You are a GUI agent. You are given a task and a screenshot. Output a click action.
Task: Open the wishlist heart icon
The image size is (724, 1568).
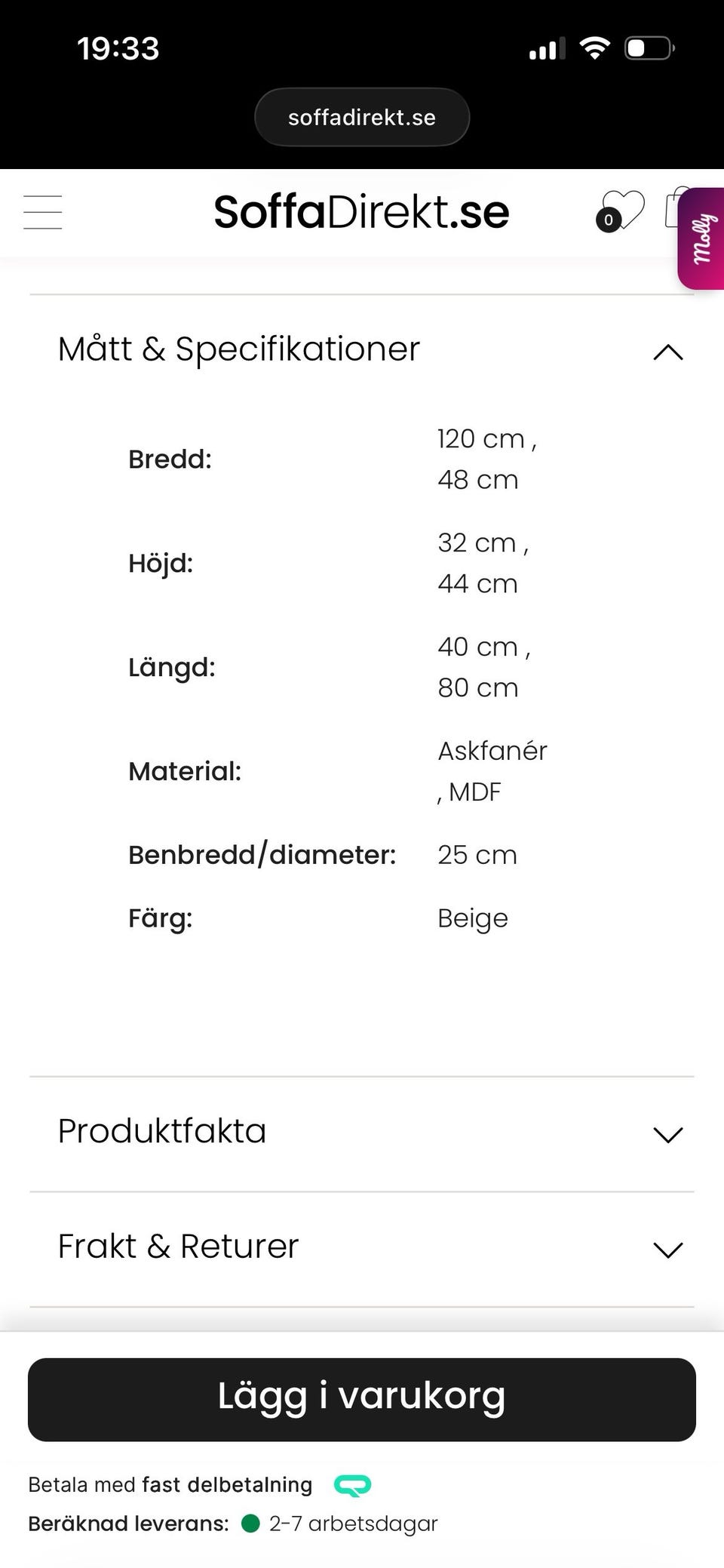point(621,211)
